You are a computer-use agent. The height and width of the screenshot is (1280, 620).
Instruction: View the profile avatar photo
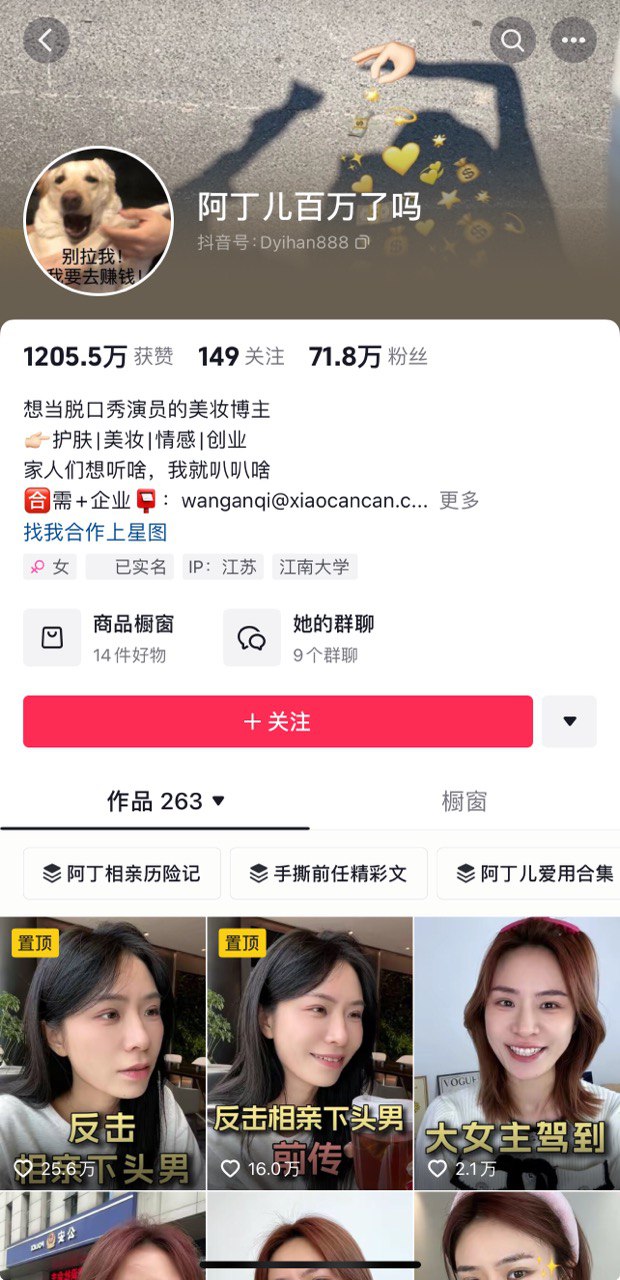click(x=98, y=221)
